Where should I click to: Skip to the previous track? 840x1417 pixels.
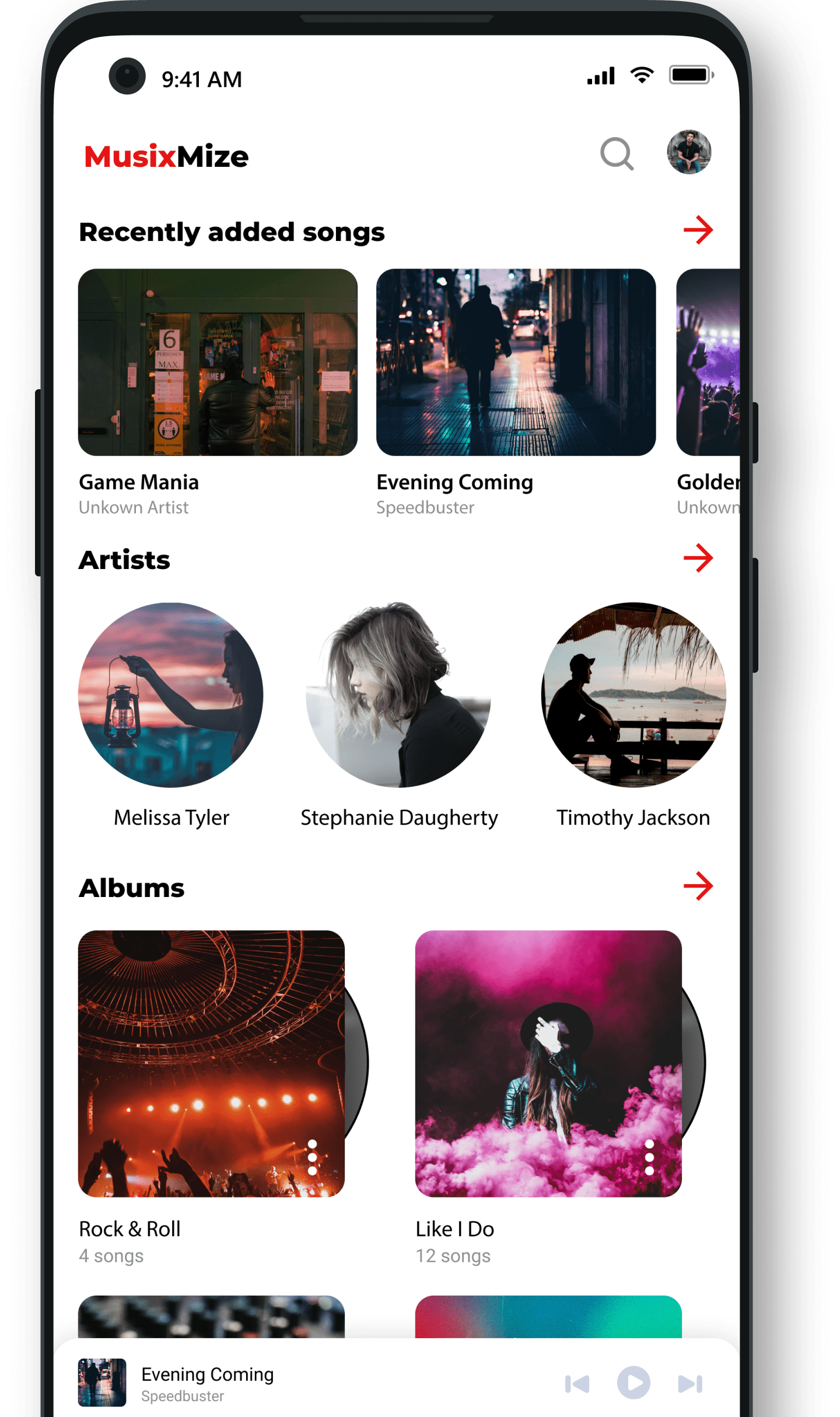coord(577,1384)
